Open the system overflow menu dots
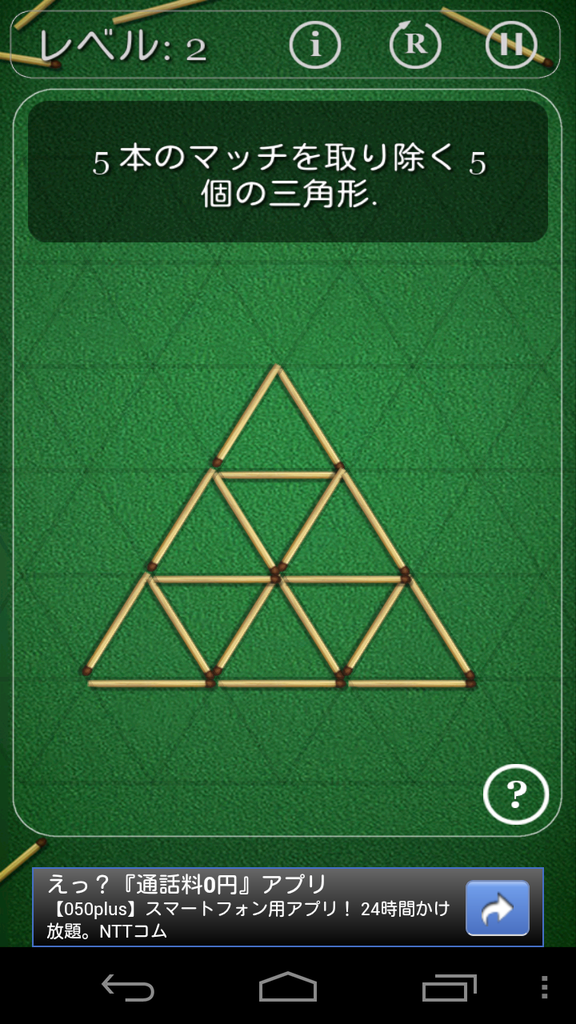This screenshot has height=1024, width=576. tap(545, 987)
